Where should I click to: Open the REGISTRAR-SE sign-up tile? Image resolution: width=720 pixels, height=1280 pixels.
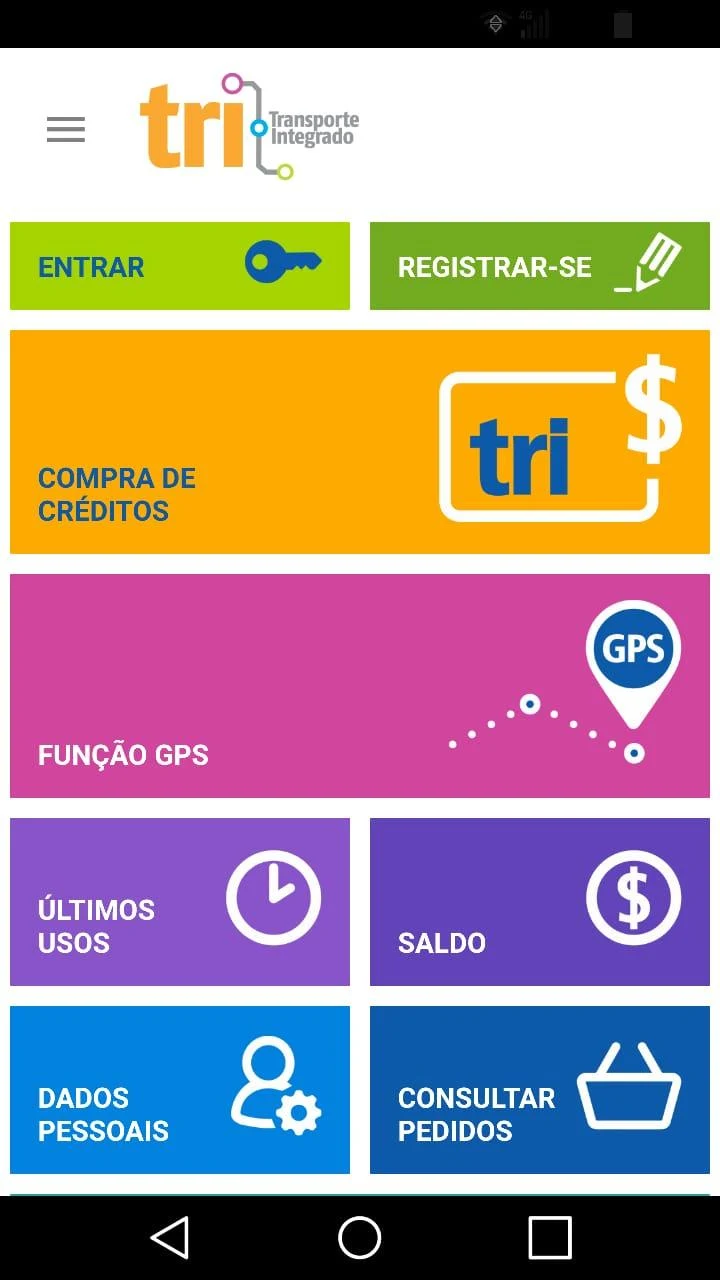(540, 266)
